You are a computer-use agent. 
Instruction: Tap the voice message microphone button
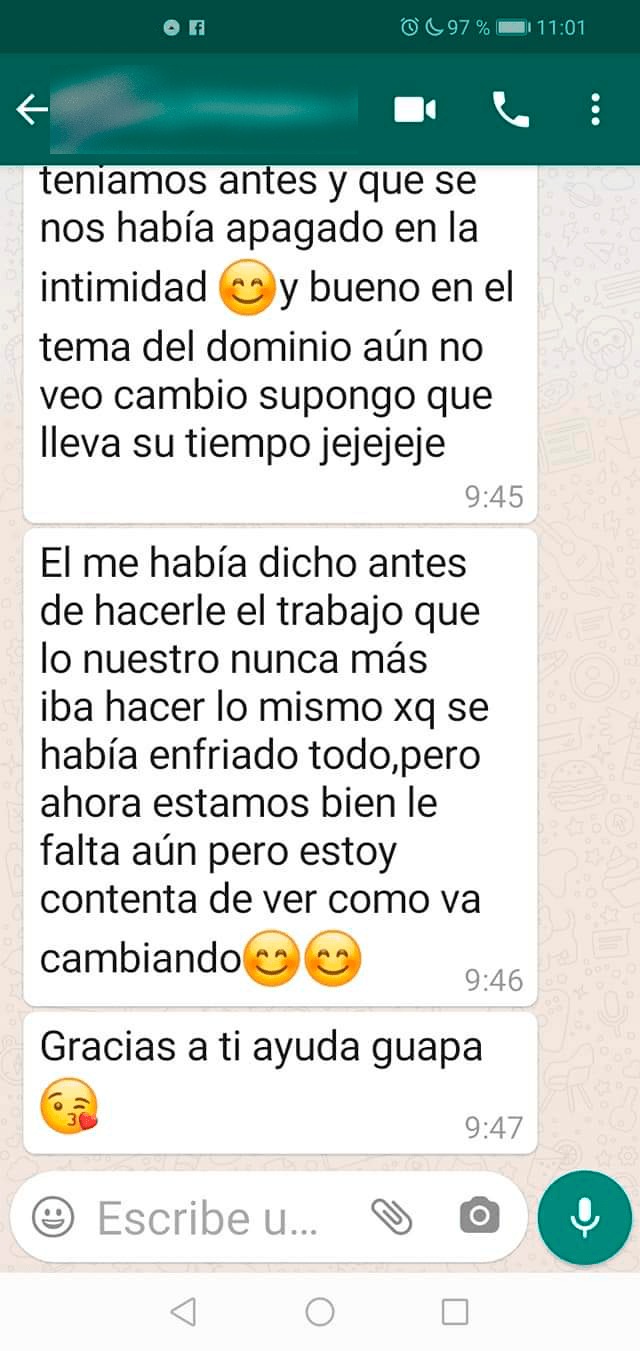[585, 1217]
